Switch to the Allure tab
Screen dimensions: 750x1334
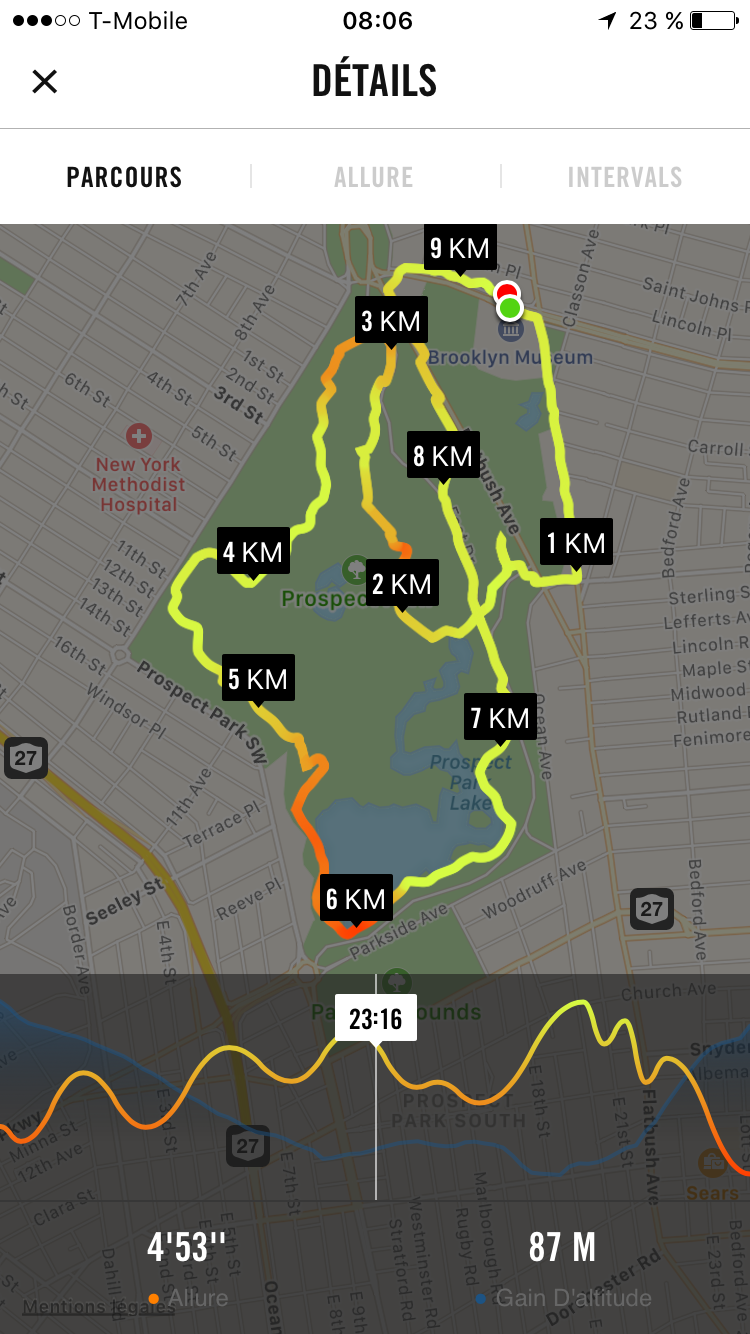[374, 178]
